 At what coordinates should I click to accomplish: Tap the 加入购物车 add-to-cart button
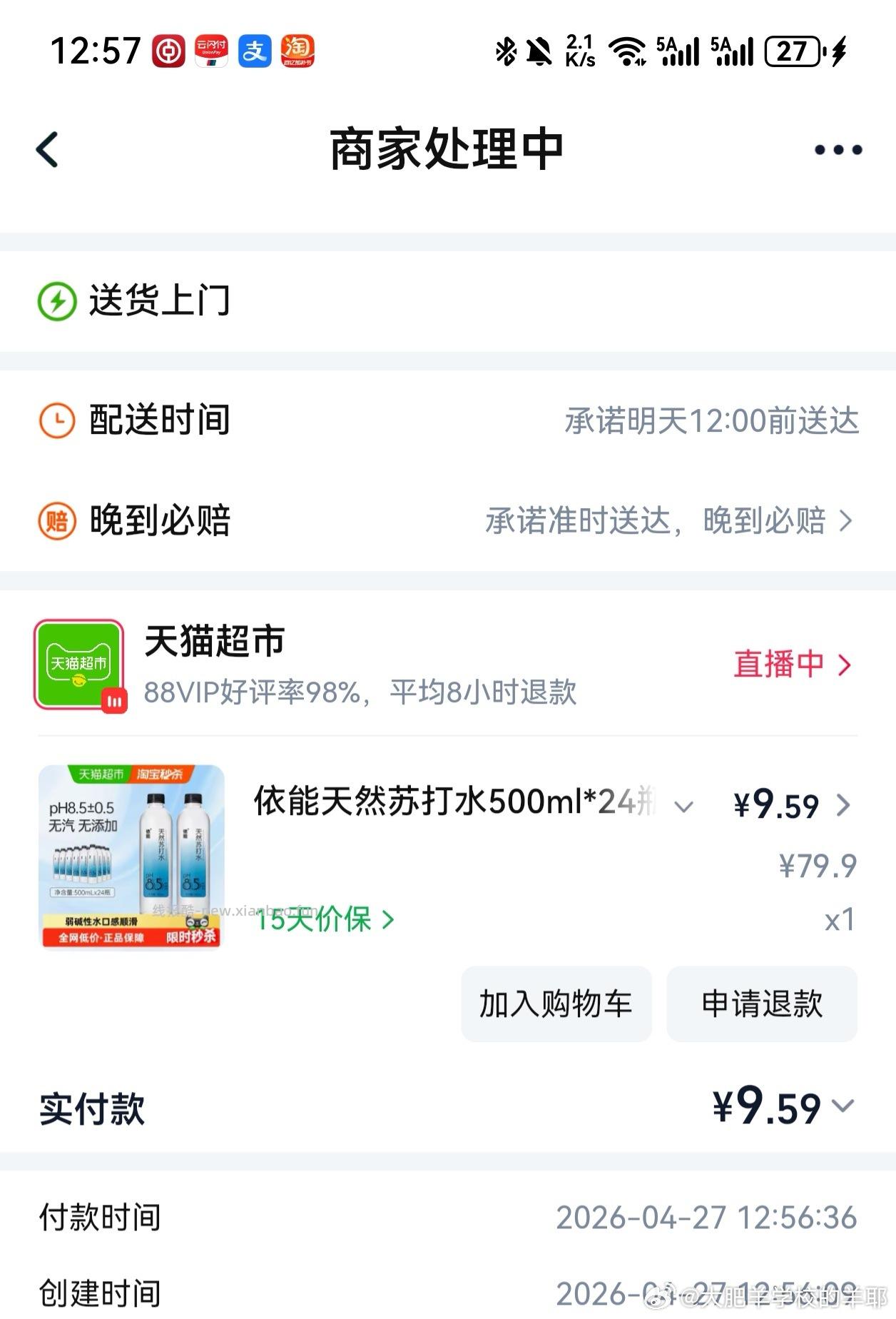pos(556,1003)
